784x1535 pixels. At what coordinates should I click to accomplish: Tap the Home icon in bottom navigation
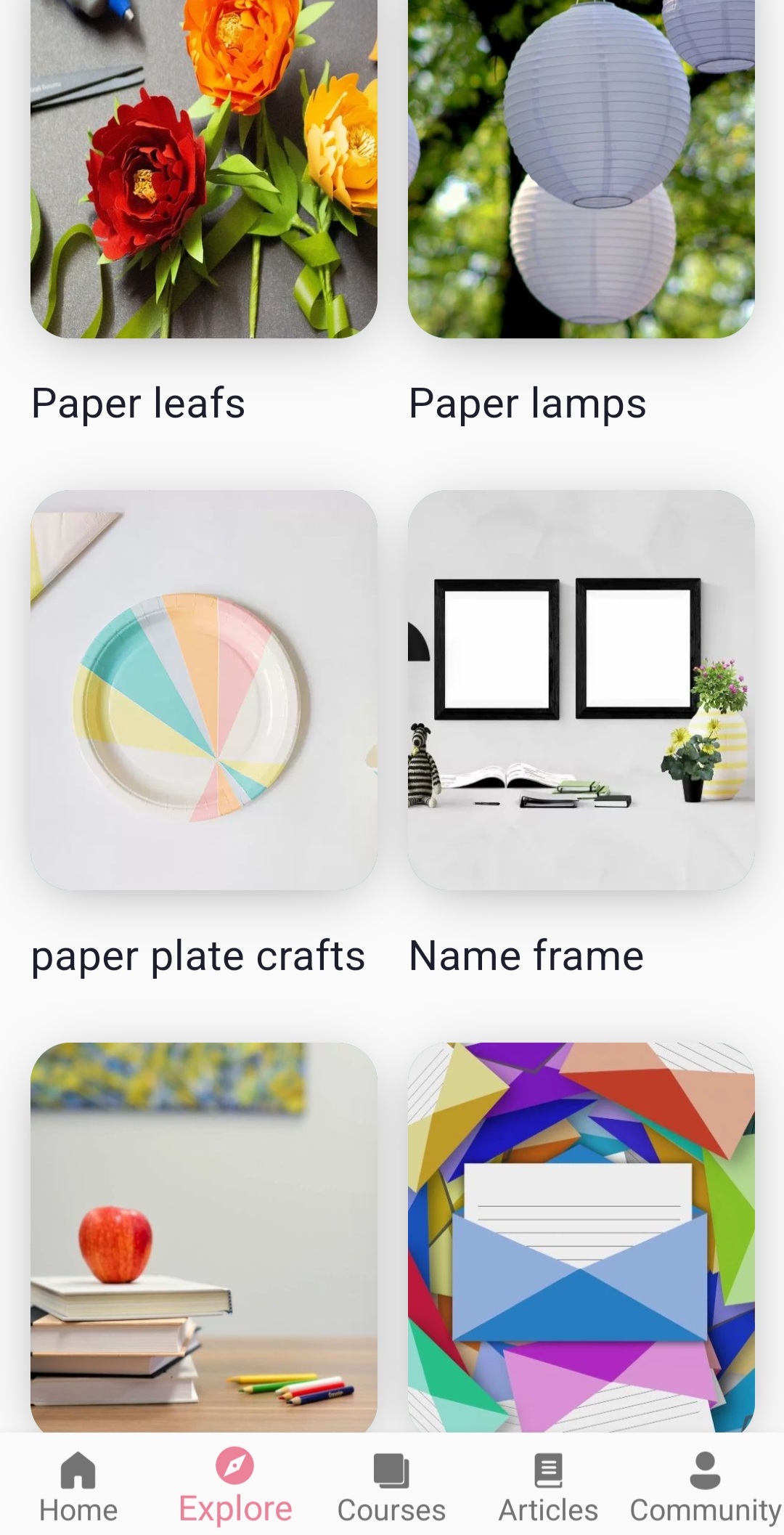(x=78, y=1467)
